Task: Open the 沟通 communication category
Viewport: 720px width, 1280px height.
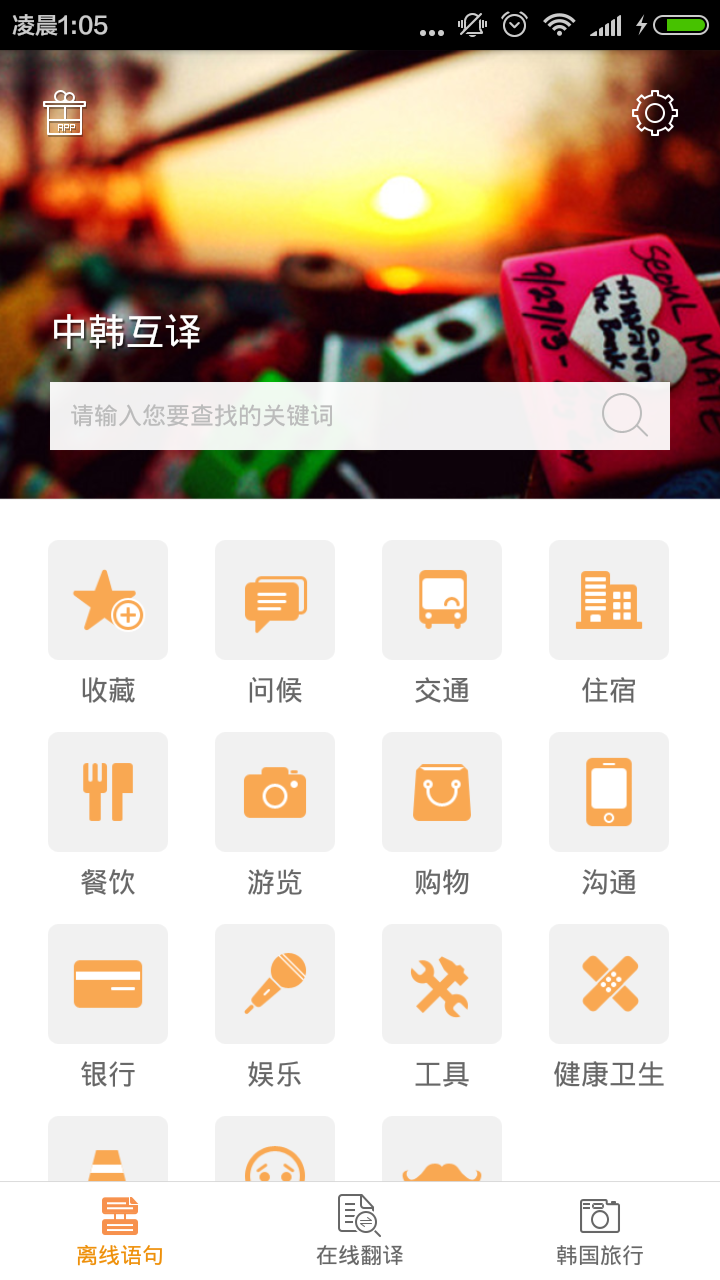Action: [x=609, y=793]
